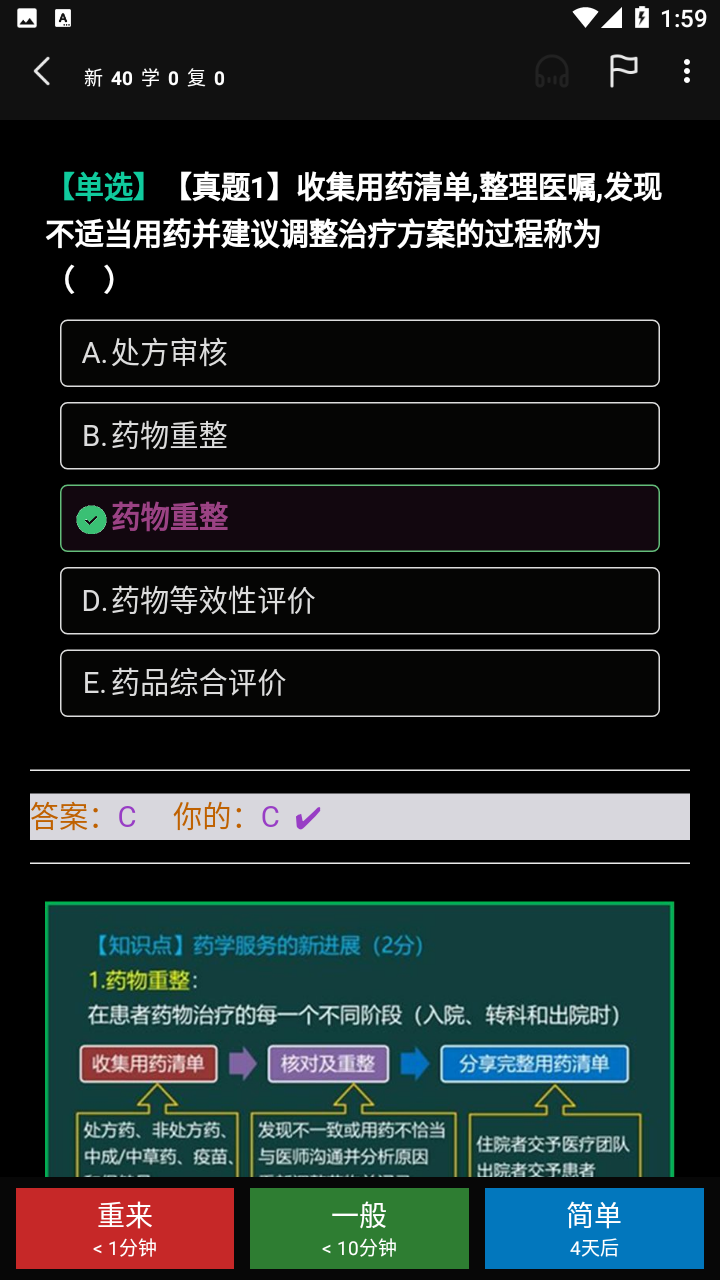Rate the card as 一般
The width and height of the screenshot is (720, 1280).
[x=359, y=1228]
